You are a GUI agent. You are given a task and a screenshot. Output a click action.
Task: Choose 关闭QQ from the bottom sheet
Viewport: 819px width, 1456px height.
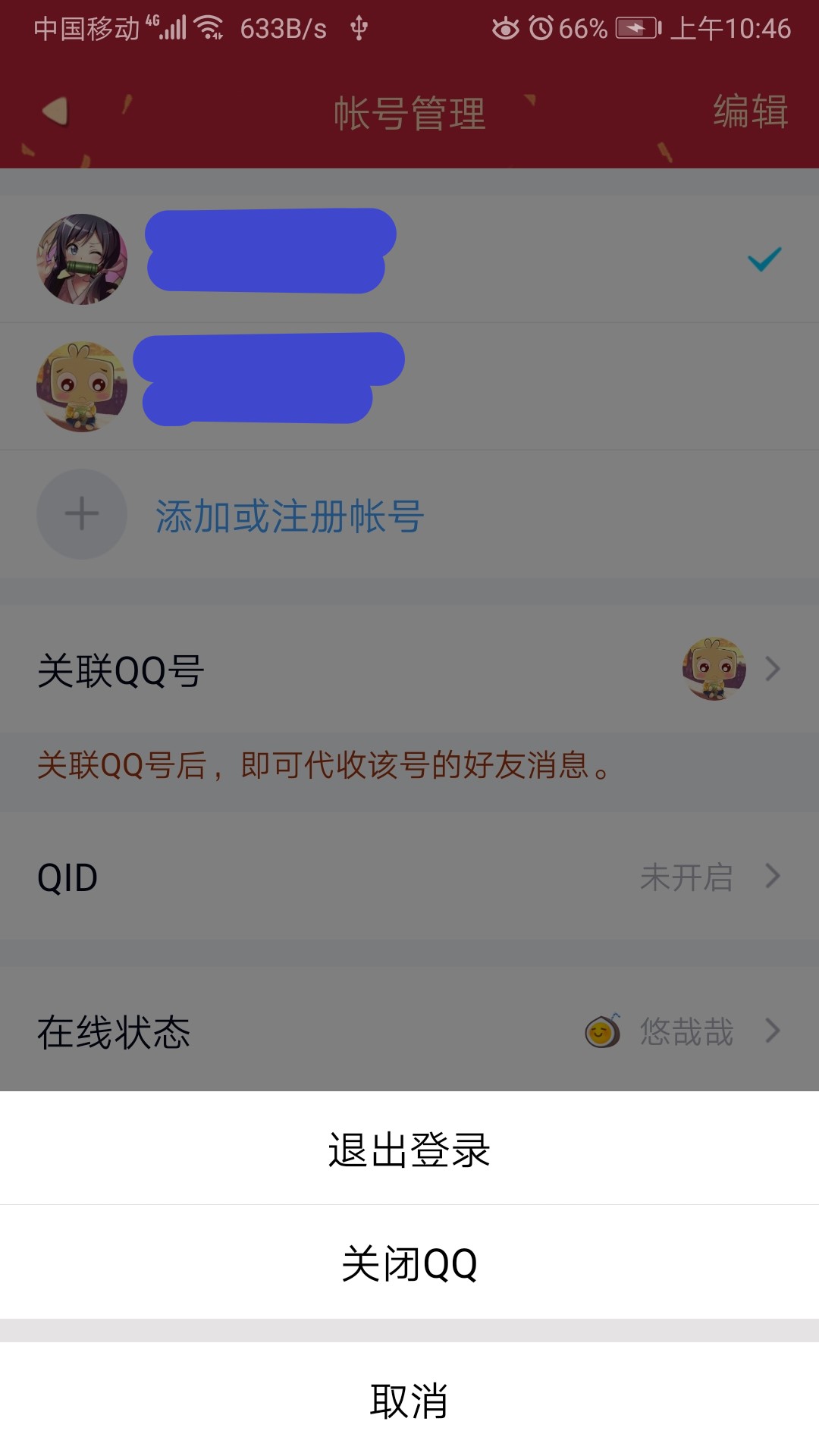click(x=409, y=1262)
